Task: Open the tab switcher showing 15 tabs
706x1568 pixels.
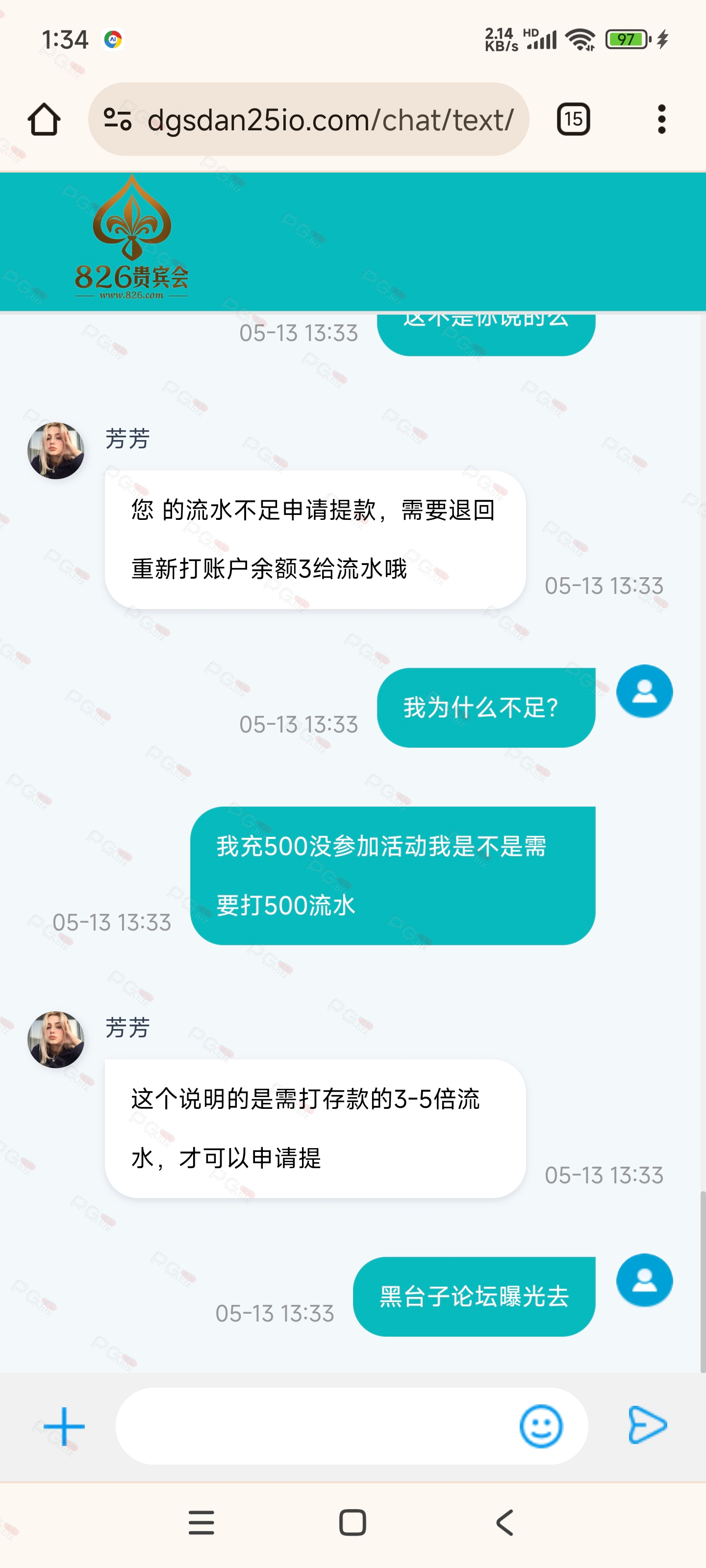Action: [x=573, y=119]
